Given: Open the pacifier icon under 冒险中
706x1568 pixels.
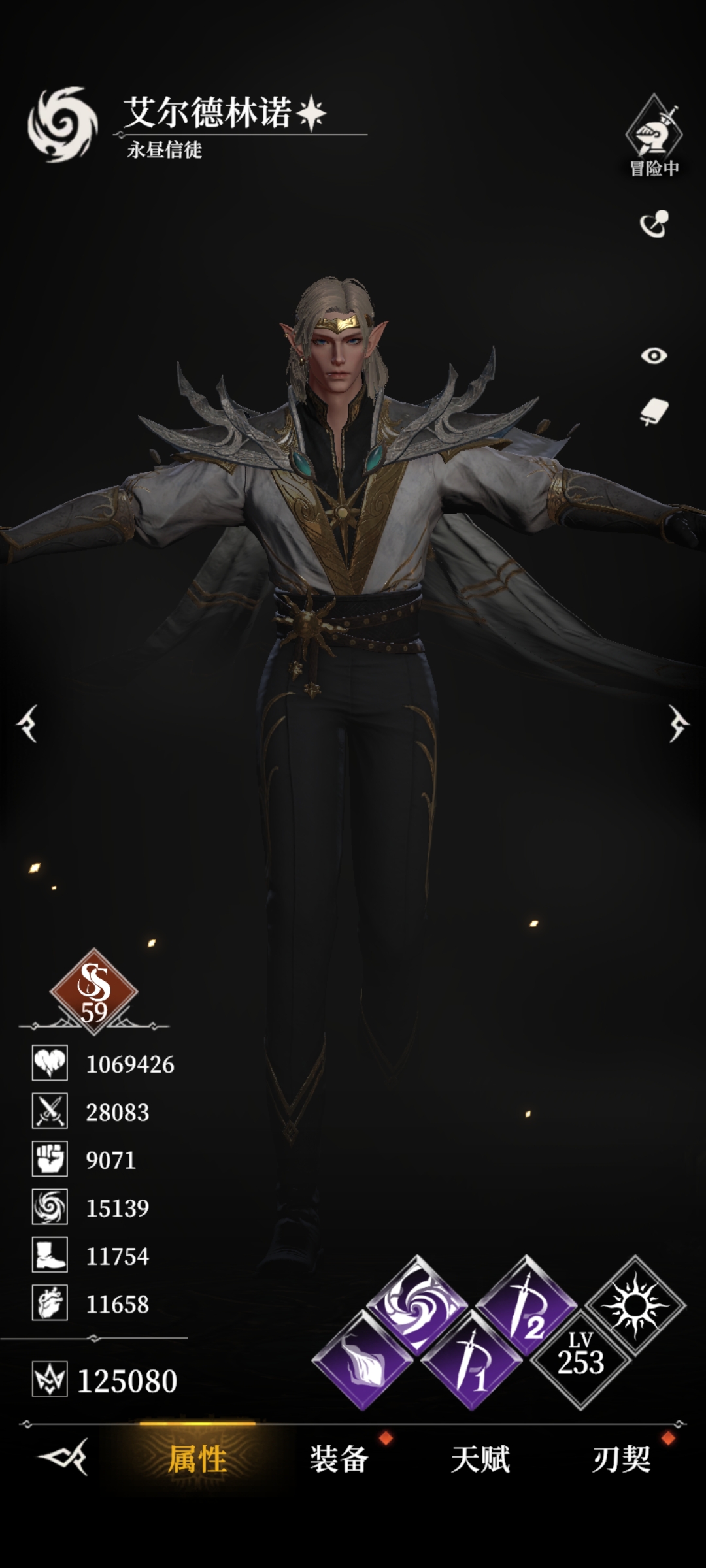Looking at the screenshot, I should click(654, 224).
